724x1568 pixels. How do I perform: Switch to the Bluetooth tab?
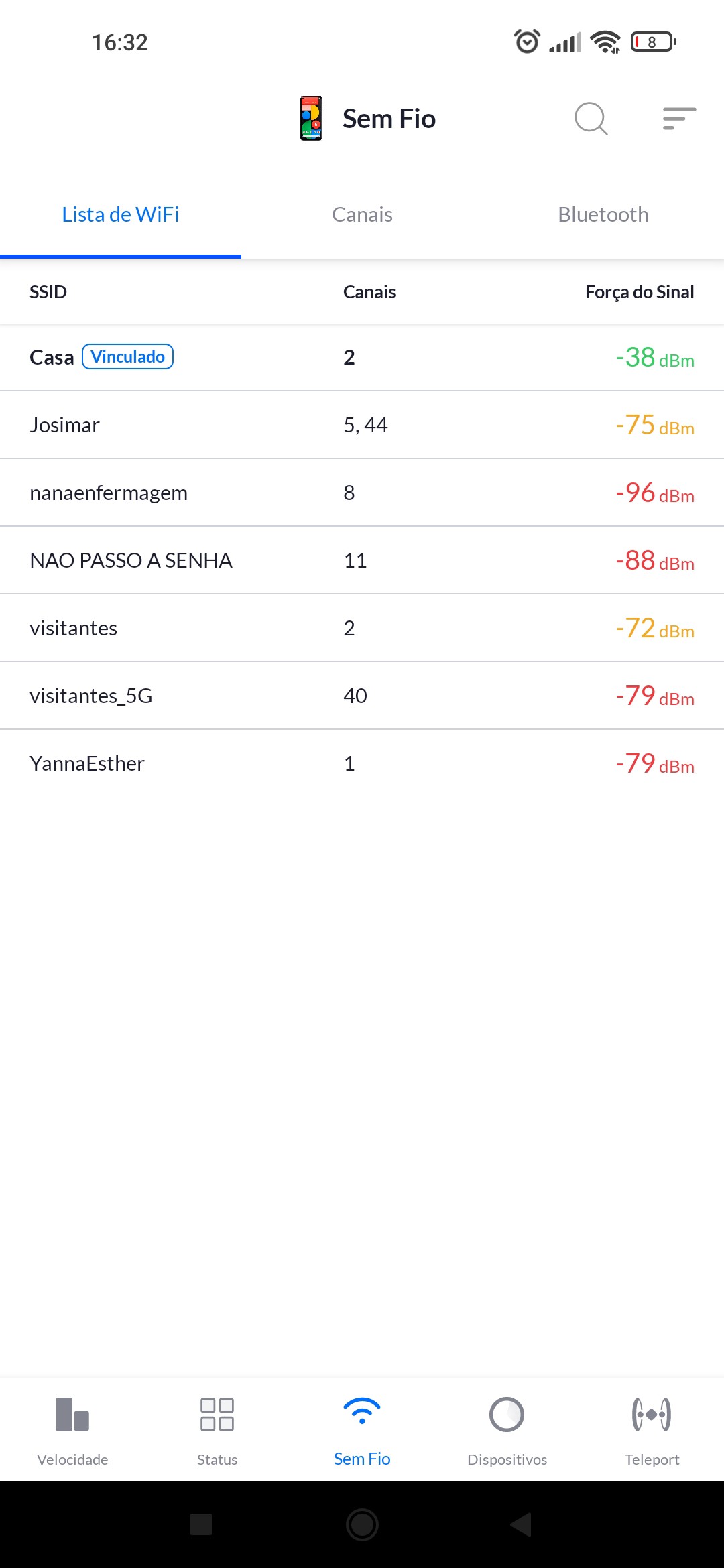pos(603,214)
